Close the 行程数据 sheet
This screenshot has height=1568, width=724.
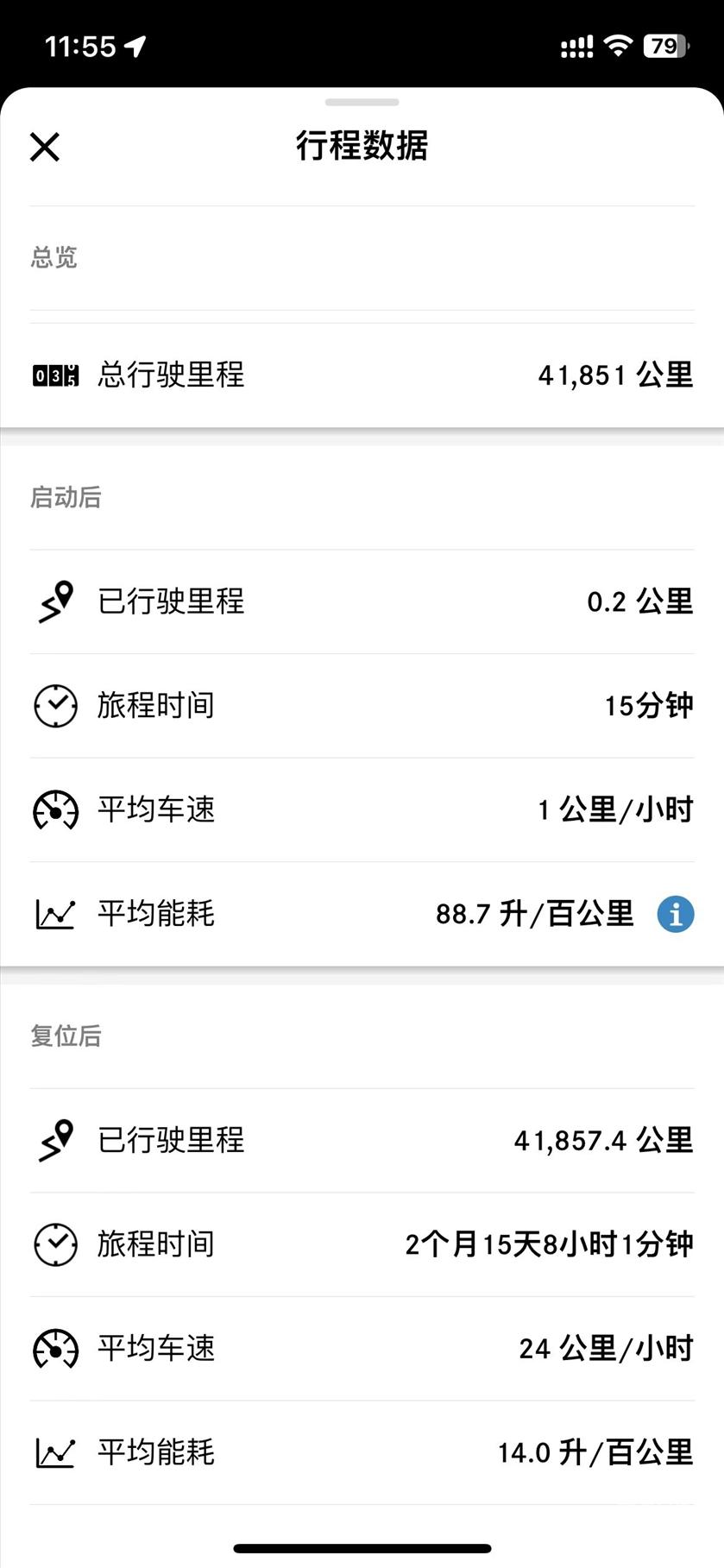pyautogui.click(x=45, y=147)
